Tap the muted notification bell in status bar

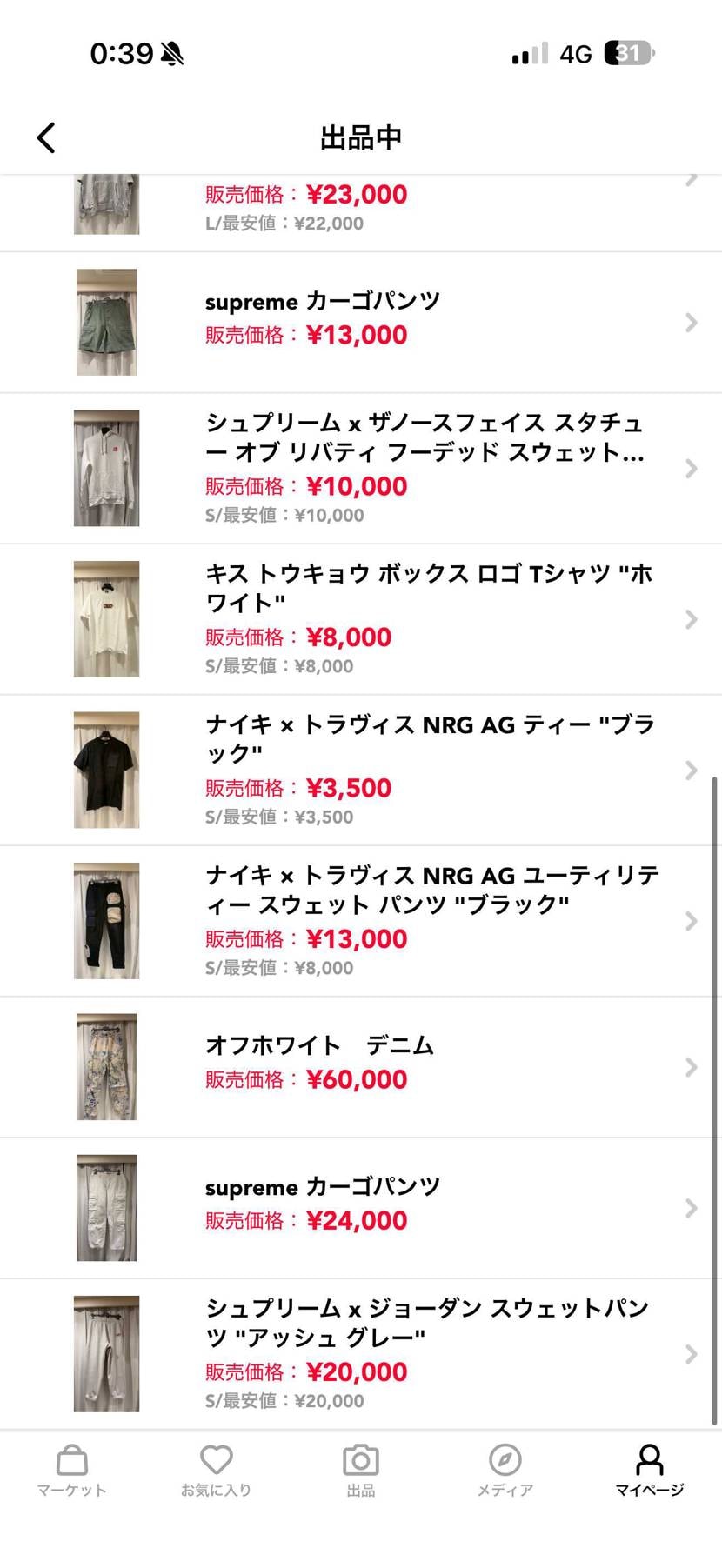tap(170, 52)
